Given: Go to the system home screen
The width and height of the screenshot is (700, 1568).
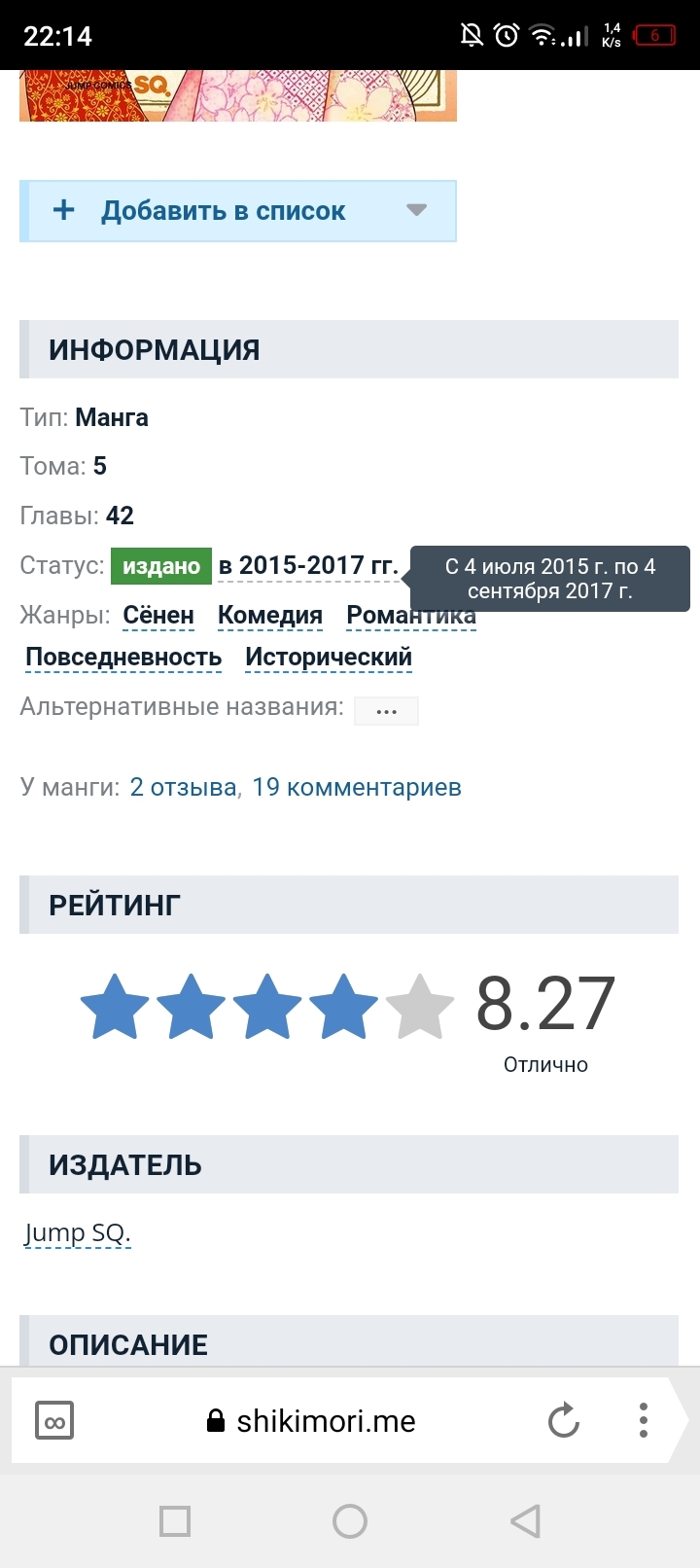Looking at the screenshot, I should tap(350, 1520).
